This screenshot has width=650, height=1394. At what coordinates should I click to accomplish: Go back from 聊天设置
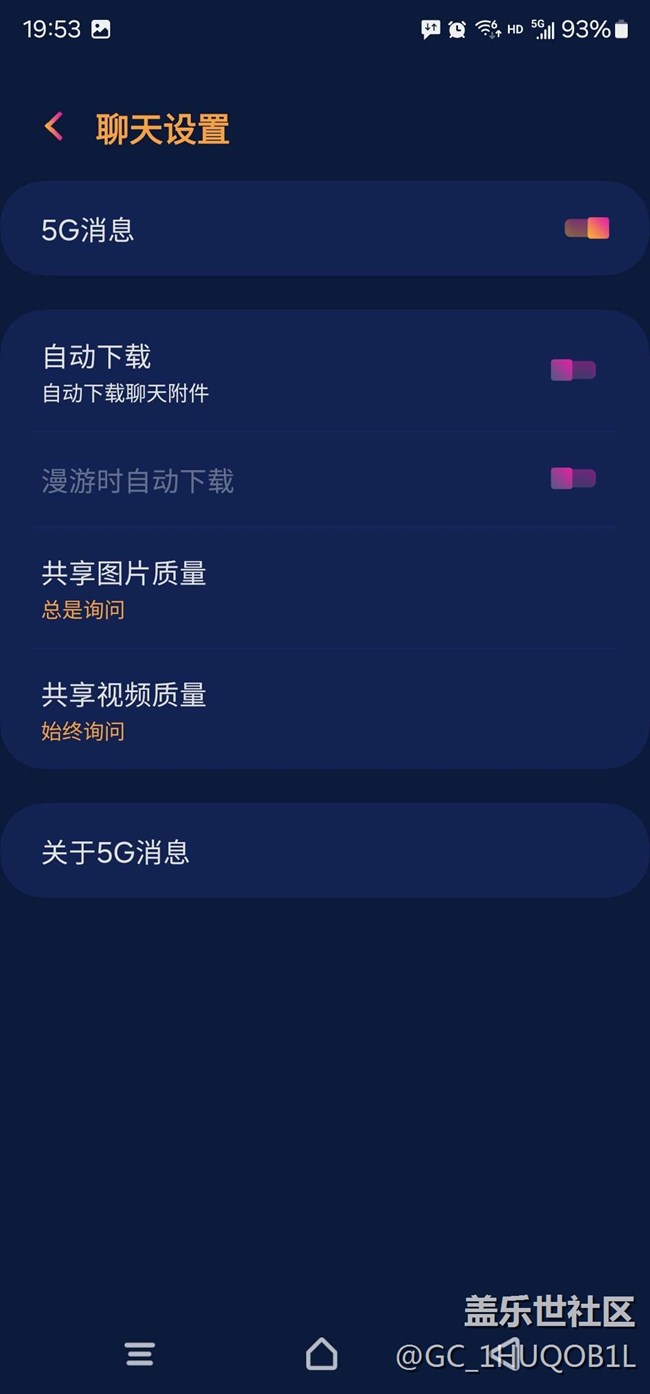54,127
